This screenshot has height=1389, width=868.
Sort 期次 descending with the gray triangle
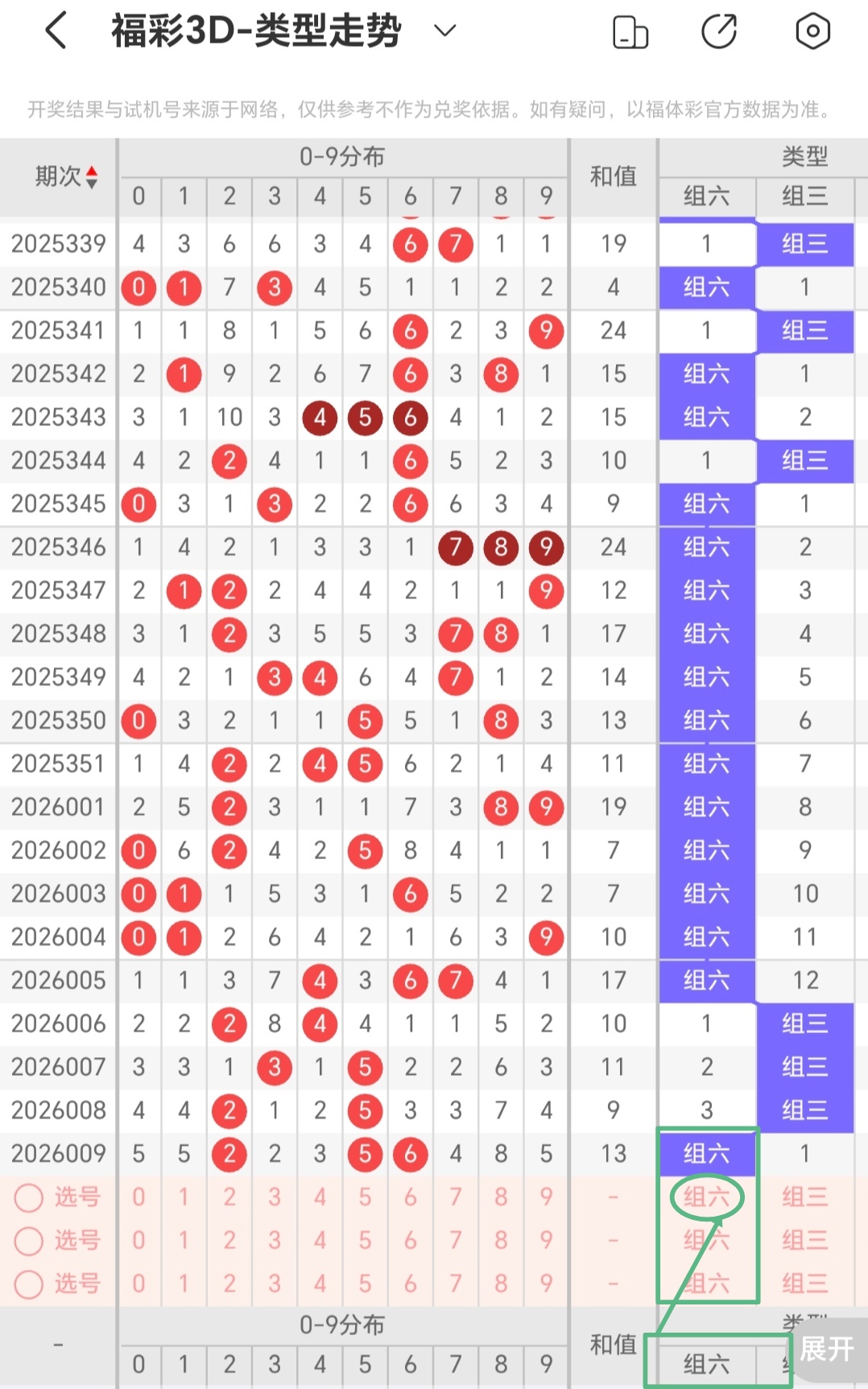(93, 184)
